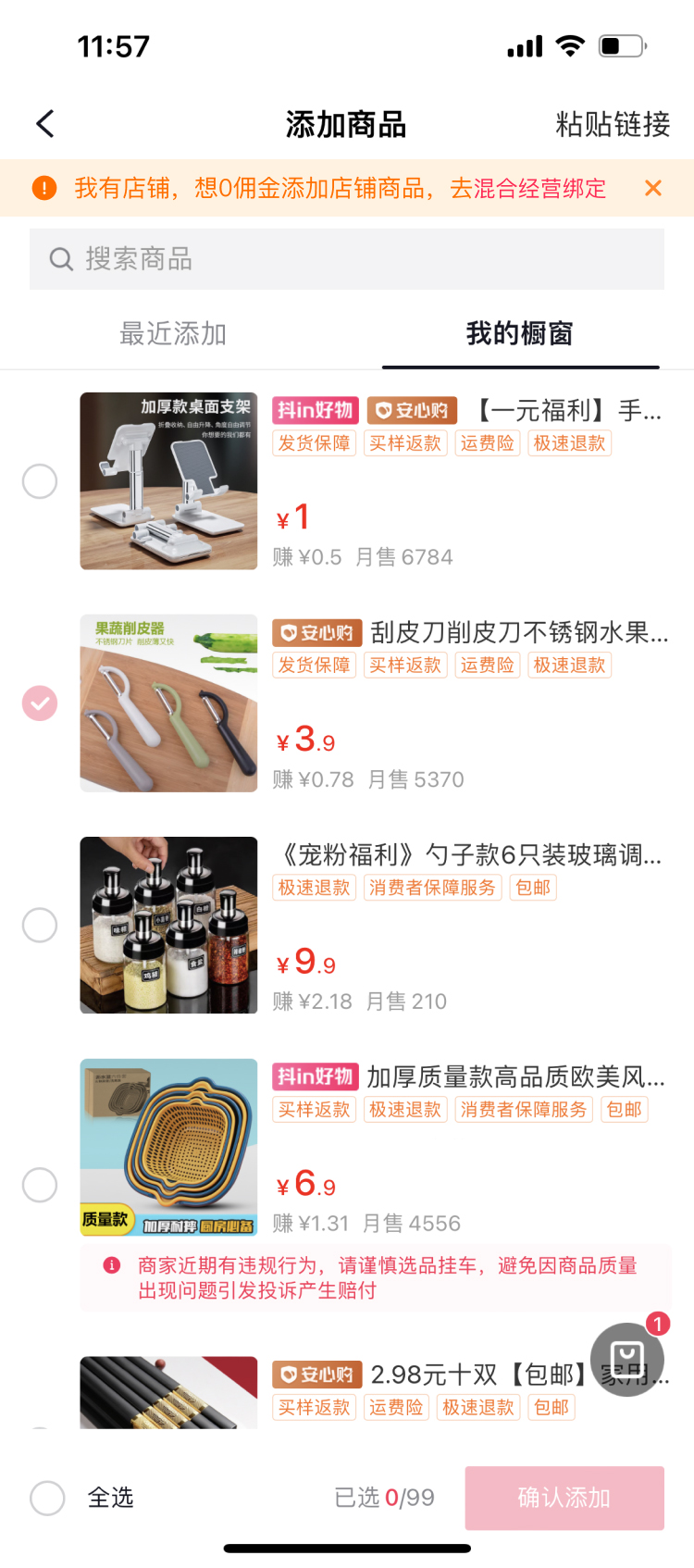Tap the 抖in好物 badge on the phone stand product

314,409
